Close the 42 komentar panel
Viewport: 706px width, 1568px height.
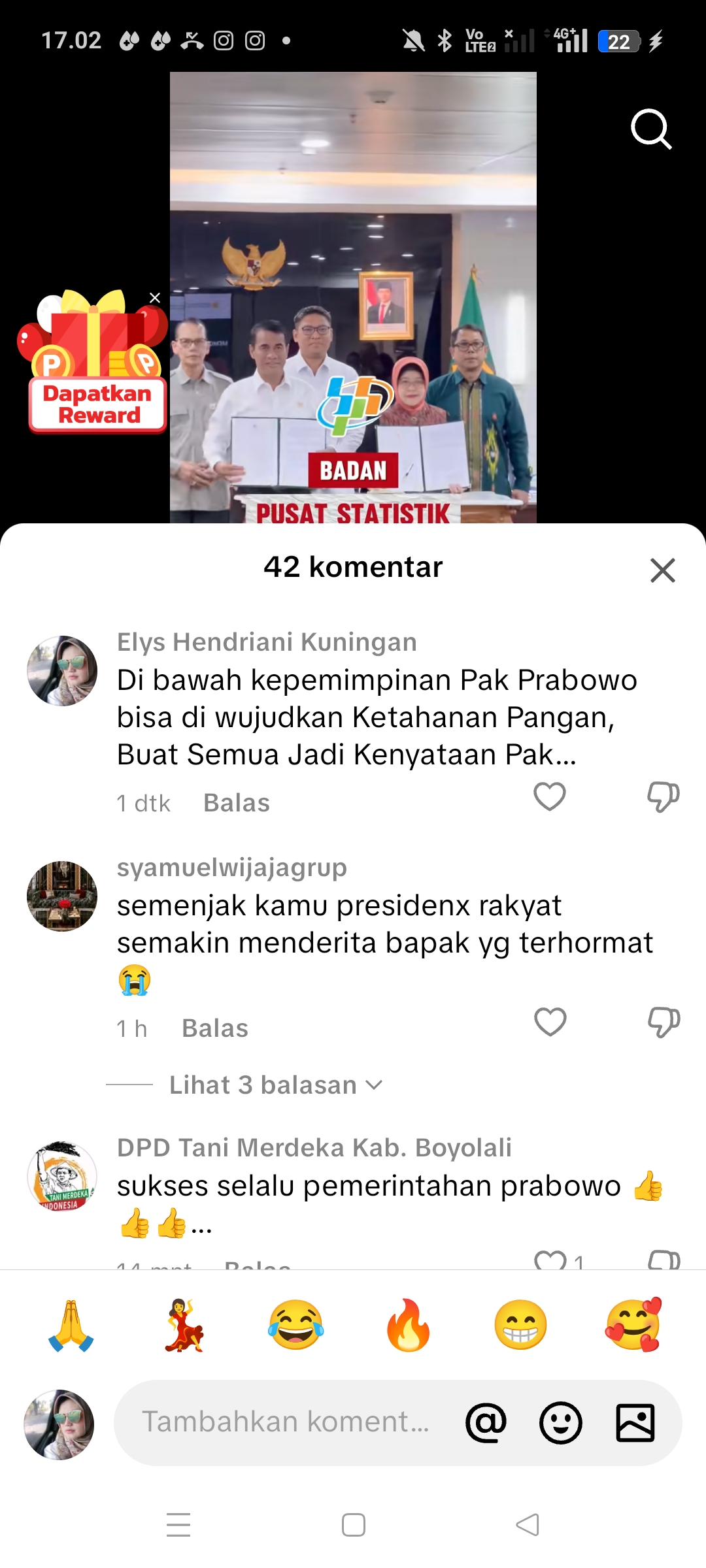click(x=662, y=570)
